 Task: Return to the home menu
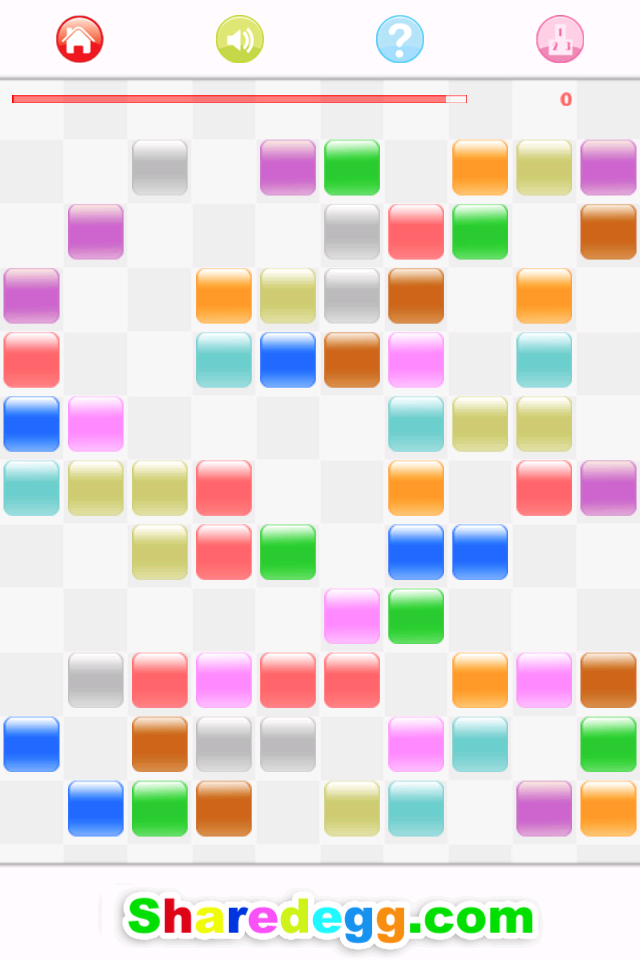[80, 40]
